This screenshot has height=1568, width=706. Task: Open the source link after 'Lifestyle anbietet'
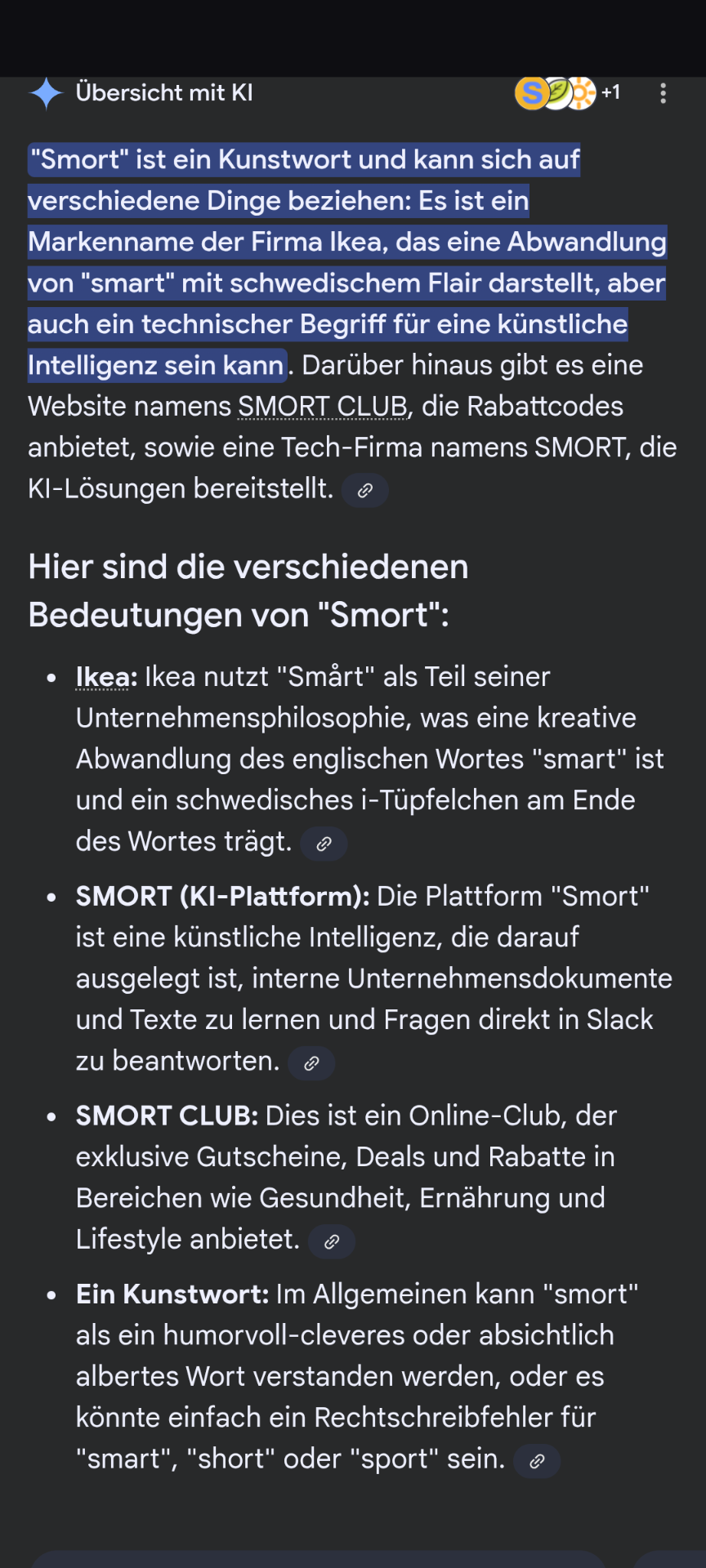point(332,1241)
